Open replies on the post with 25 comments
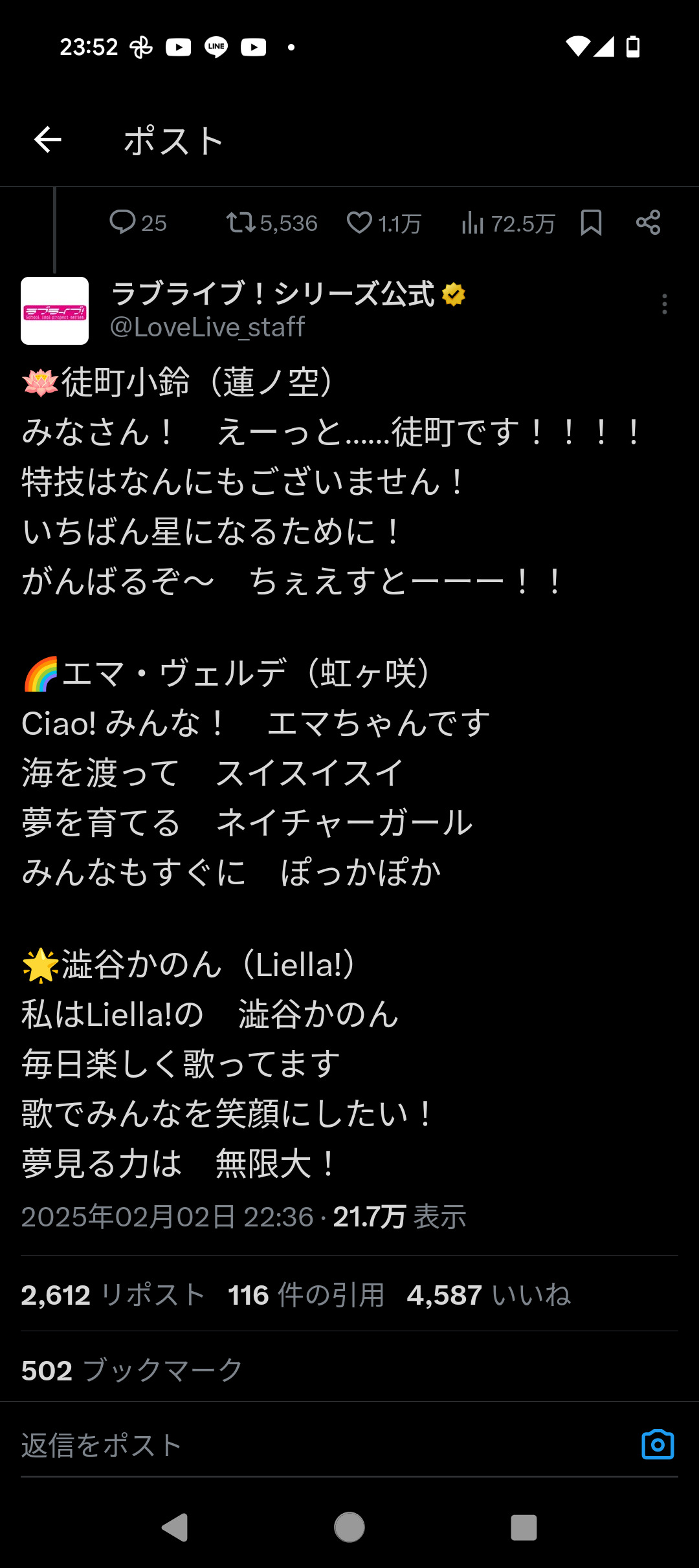The height and width of the screenshot is (1568, 699). click(137, 223)
